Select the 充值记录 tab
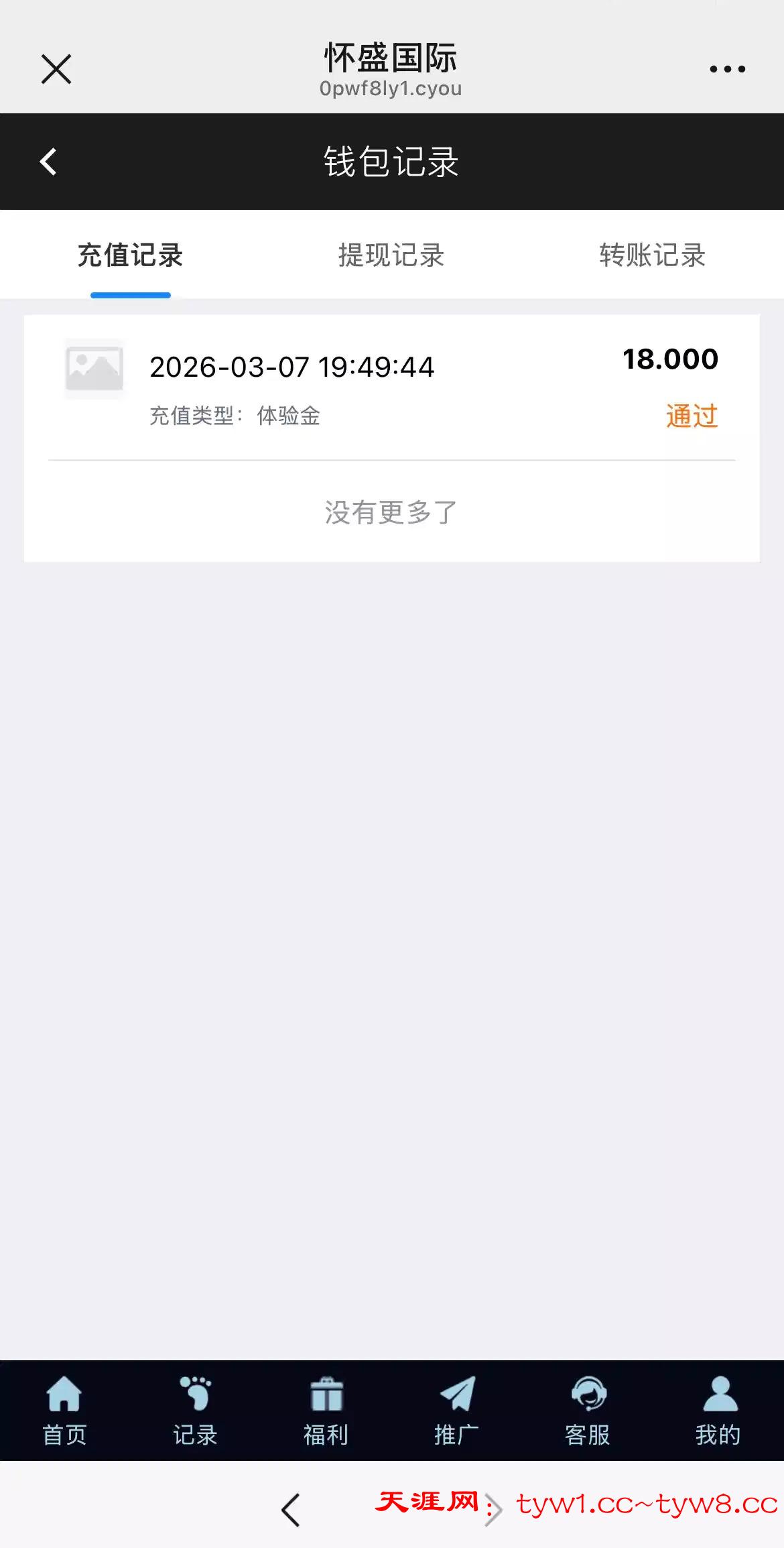 tap(130, 255)
